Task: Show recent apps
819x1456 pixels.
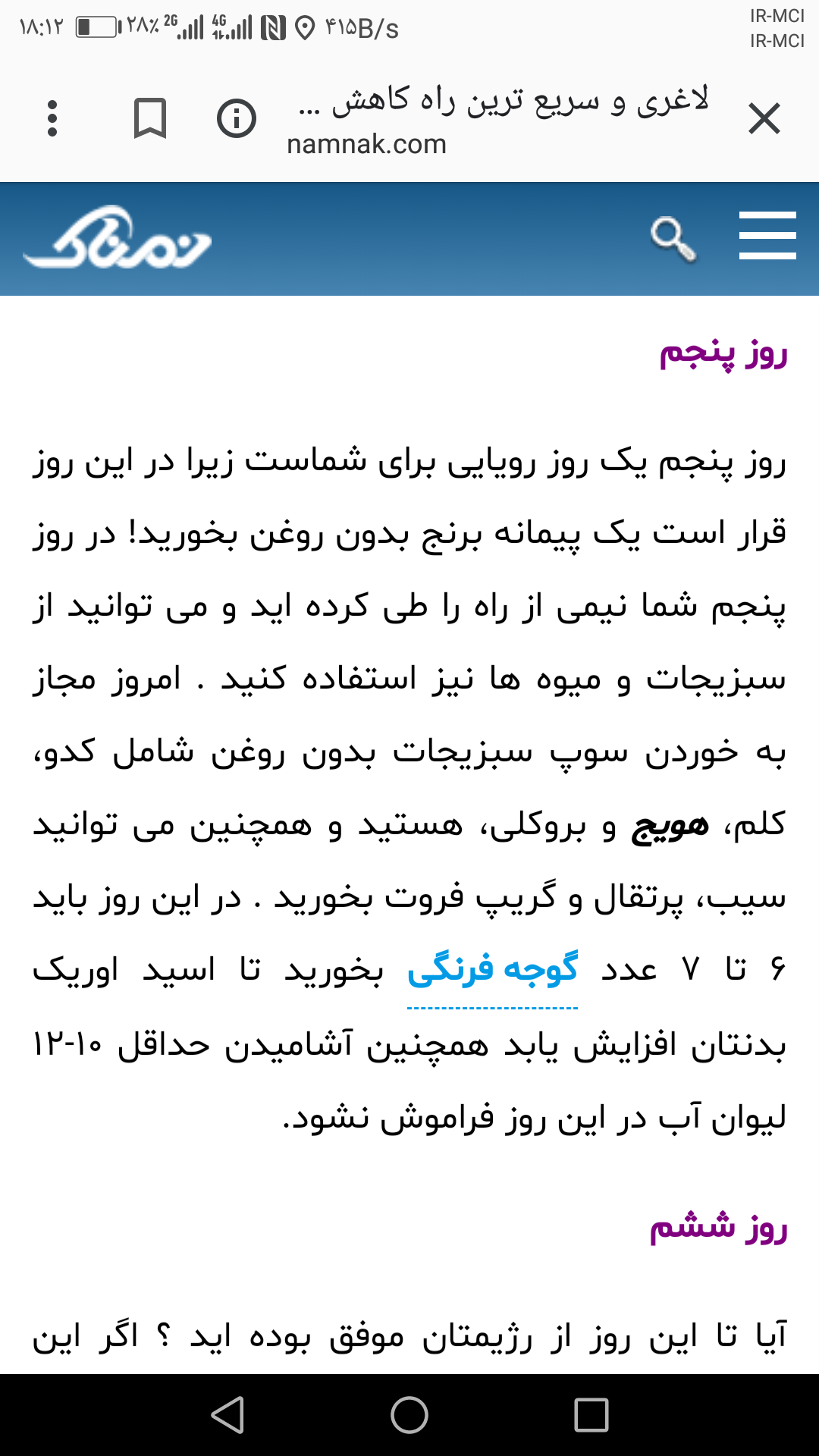Action: [x=591, y=1415]
